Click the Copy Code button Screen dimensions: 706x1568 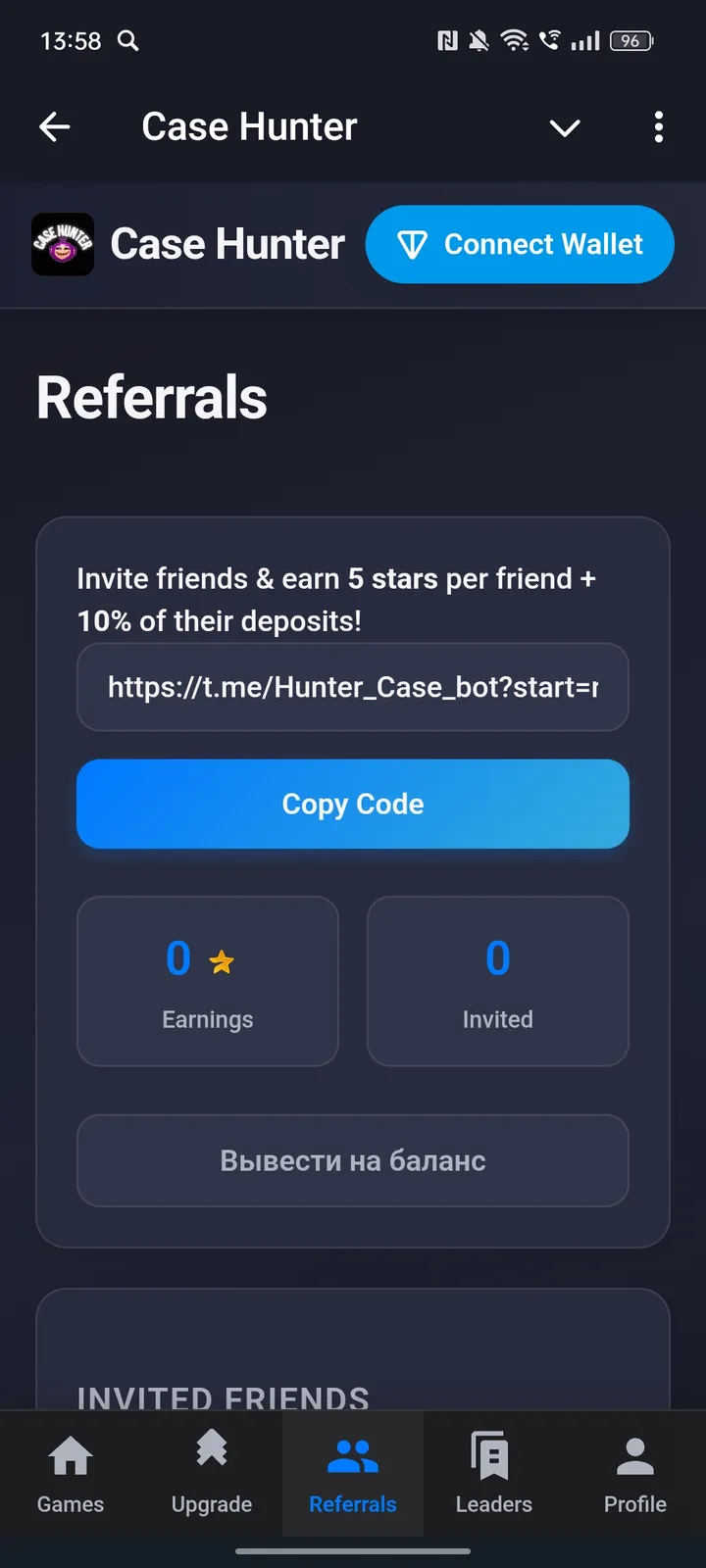pos(353,804)
